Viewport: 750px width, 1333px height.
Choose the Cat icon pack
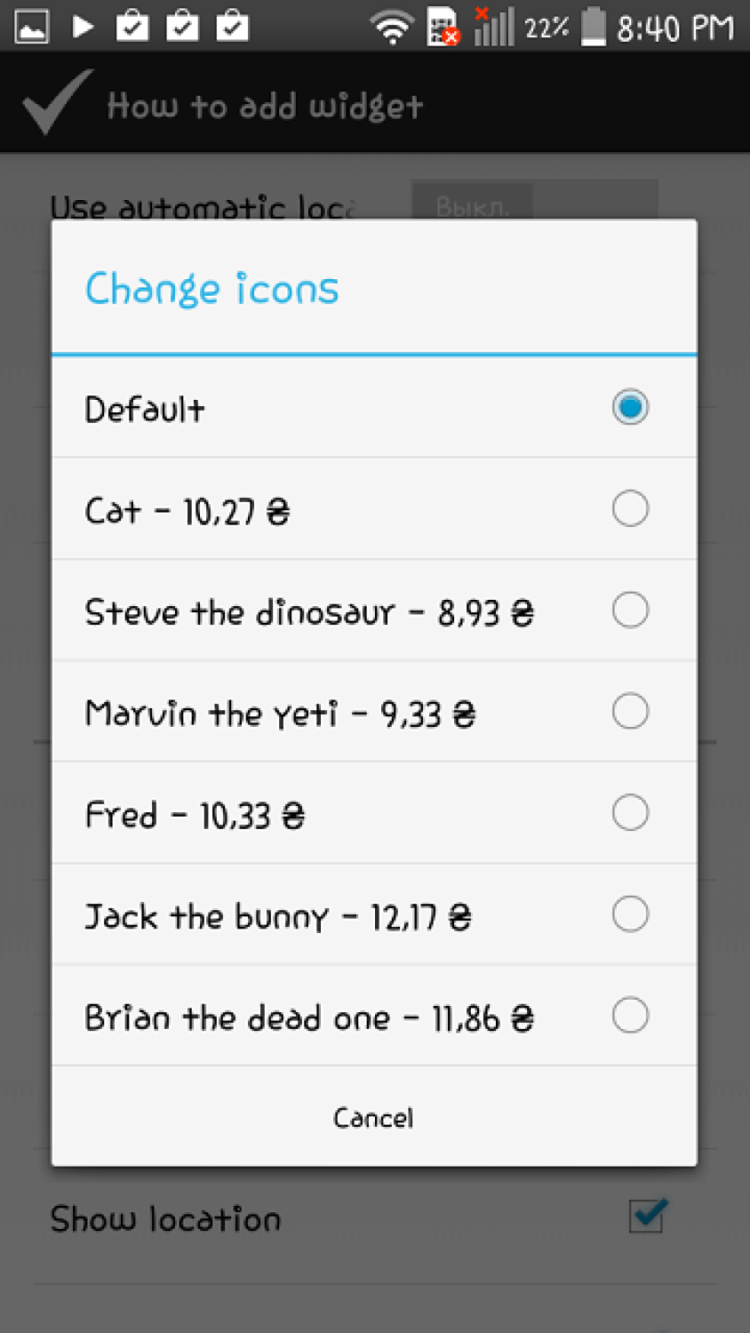click(629, 510)
